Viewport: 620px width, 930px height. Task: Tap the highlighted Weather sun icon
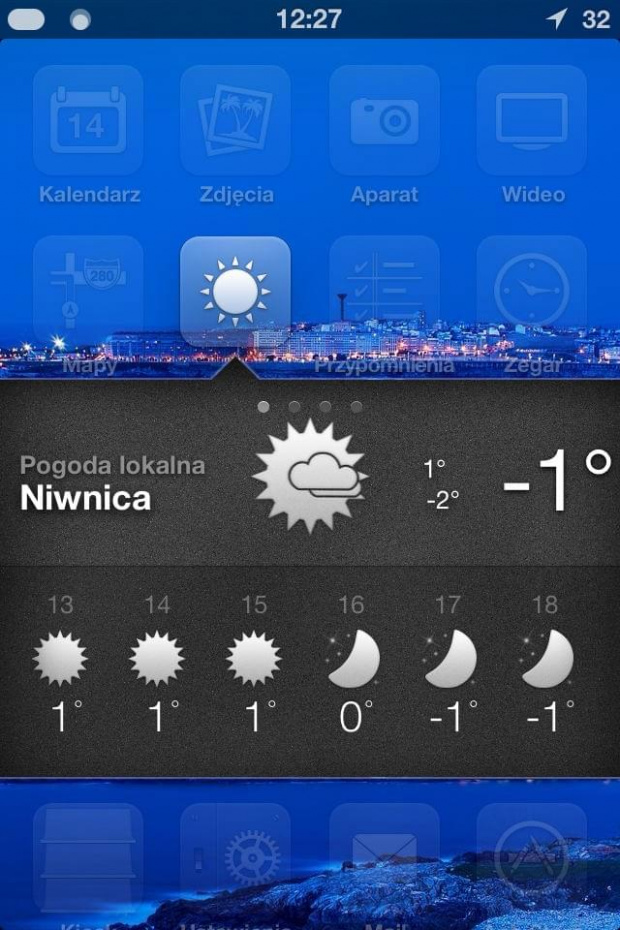click(236, 291)
